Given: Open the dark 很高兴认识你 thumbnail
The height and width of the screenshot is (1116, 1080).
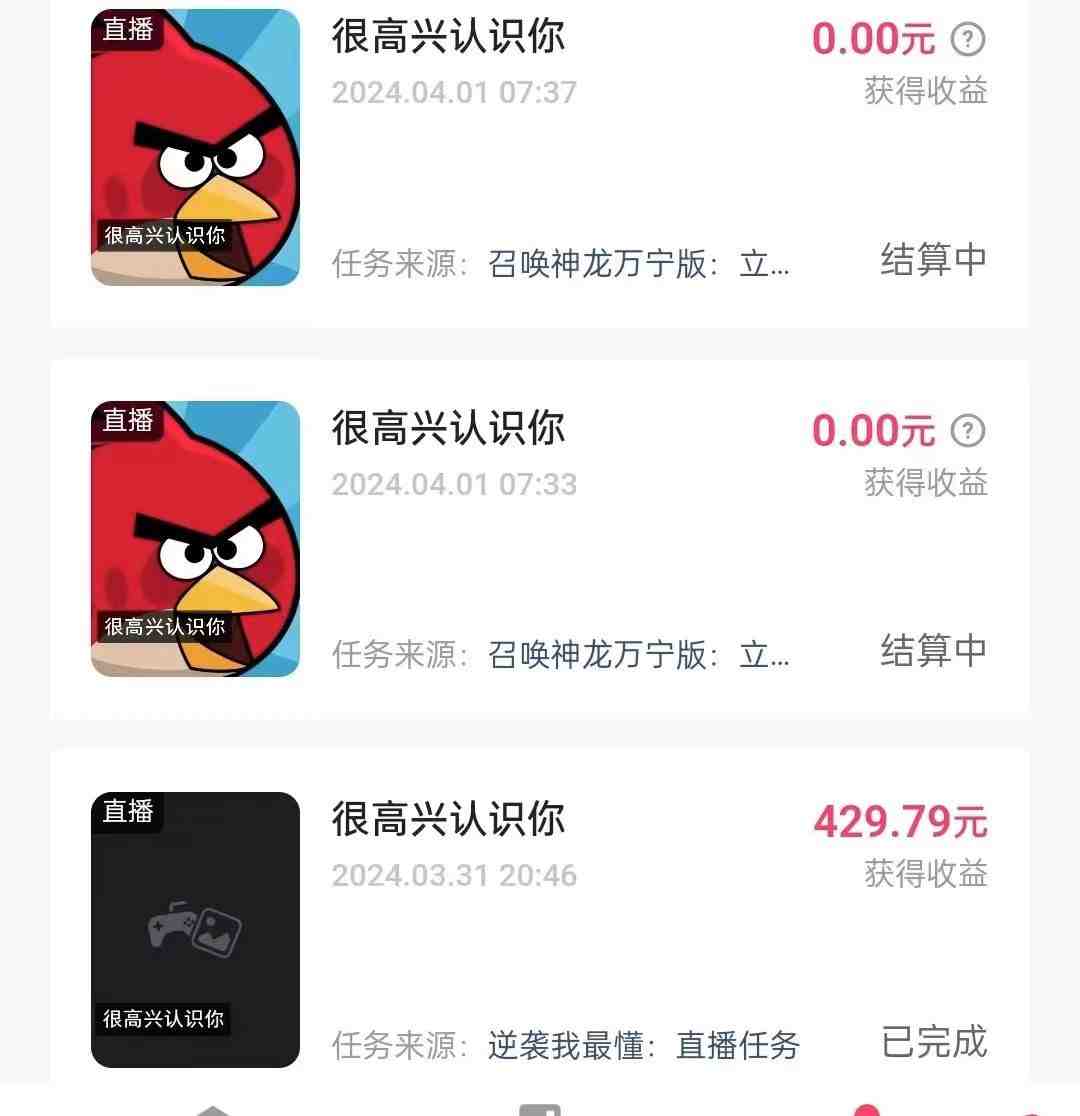Looking at the screenshot, I should pyautogui.click(x=194, y=930).
